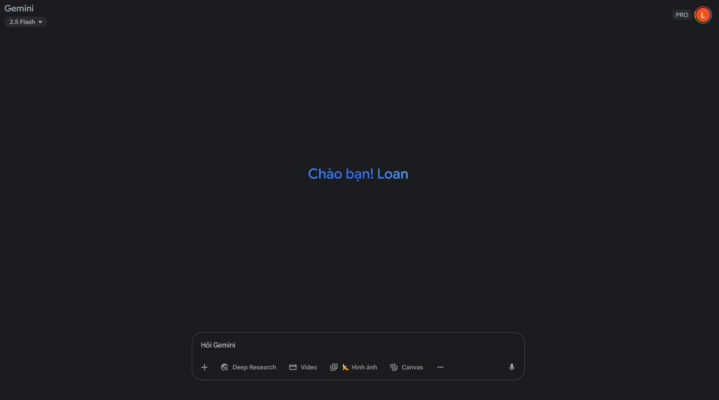Open the account profile avatar

(x=703, y=15)
